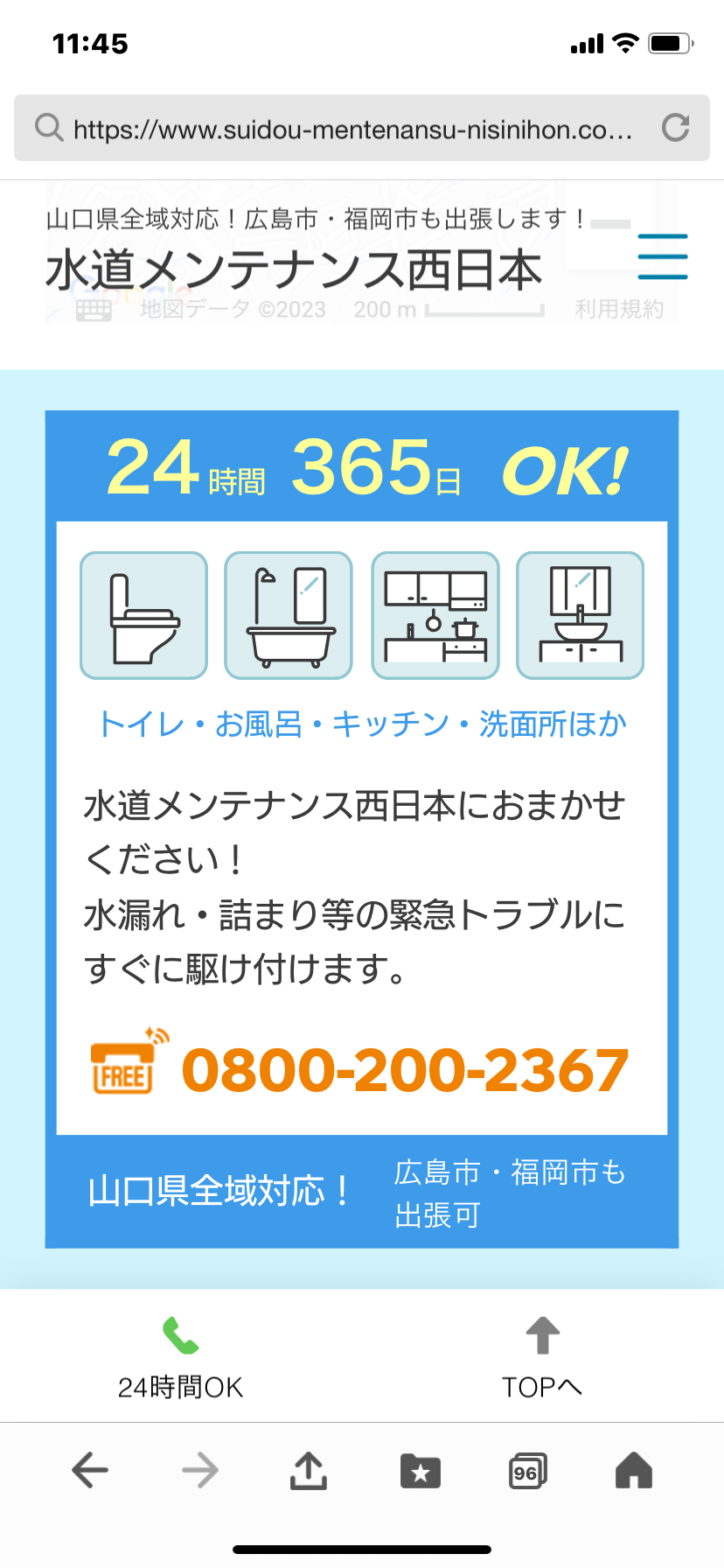Jump back with TOPへ

point(542,1356)
